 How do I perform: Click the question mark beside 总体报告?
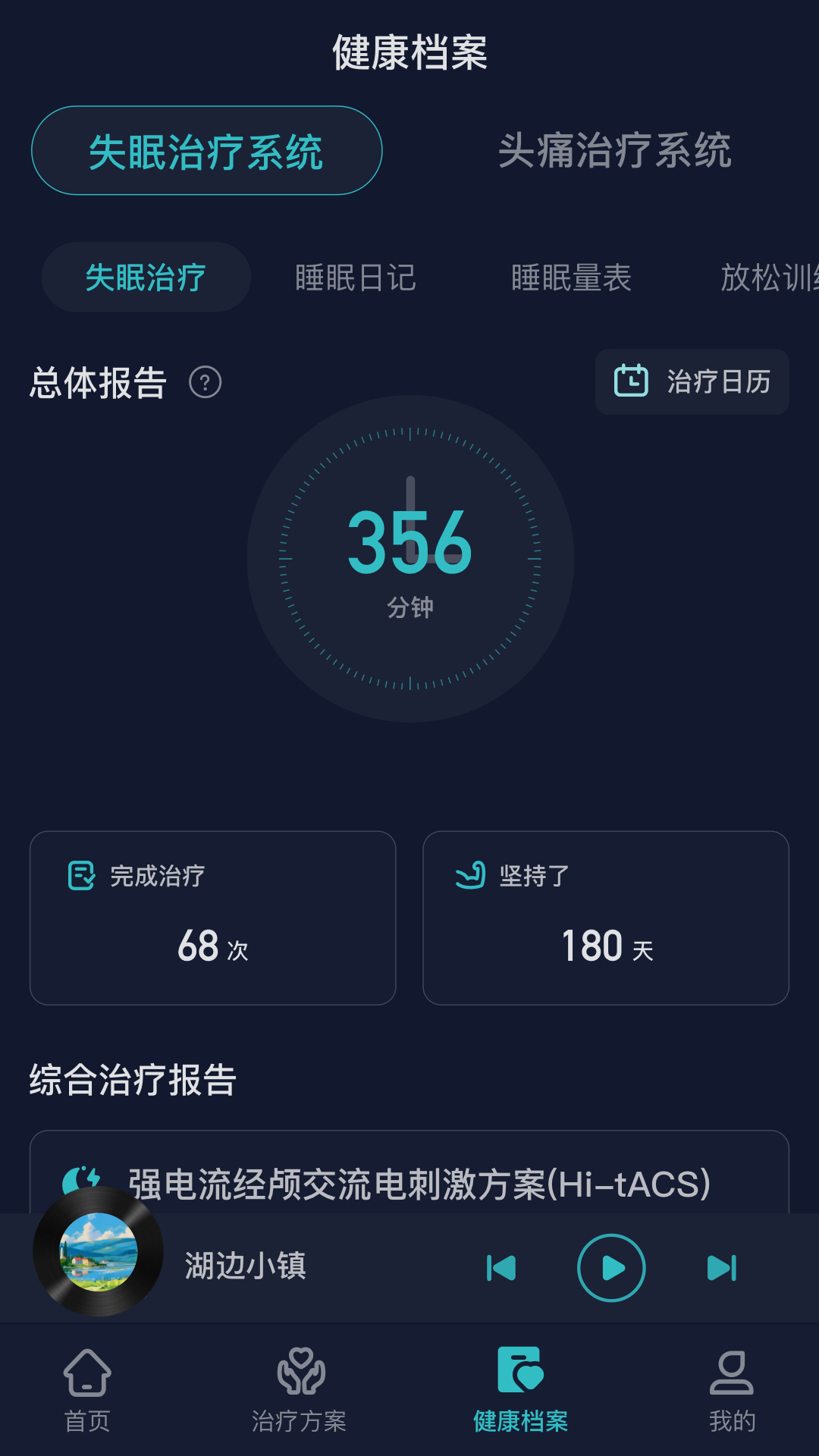click(205, 384)
